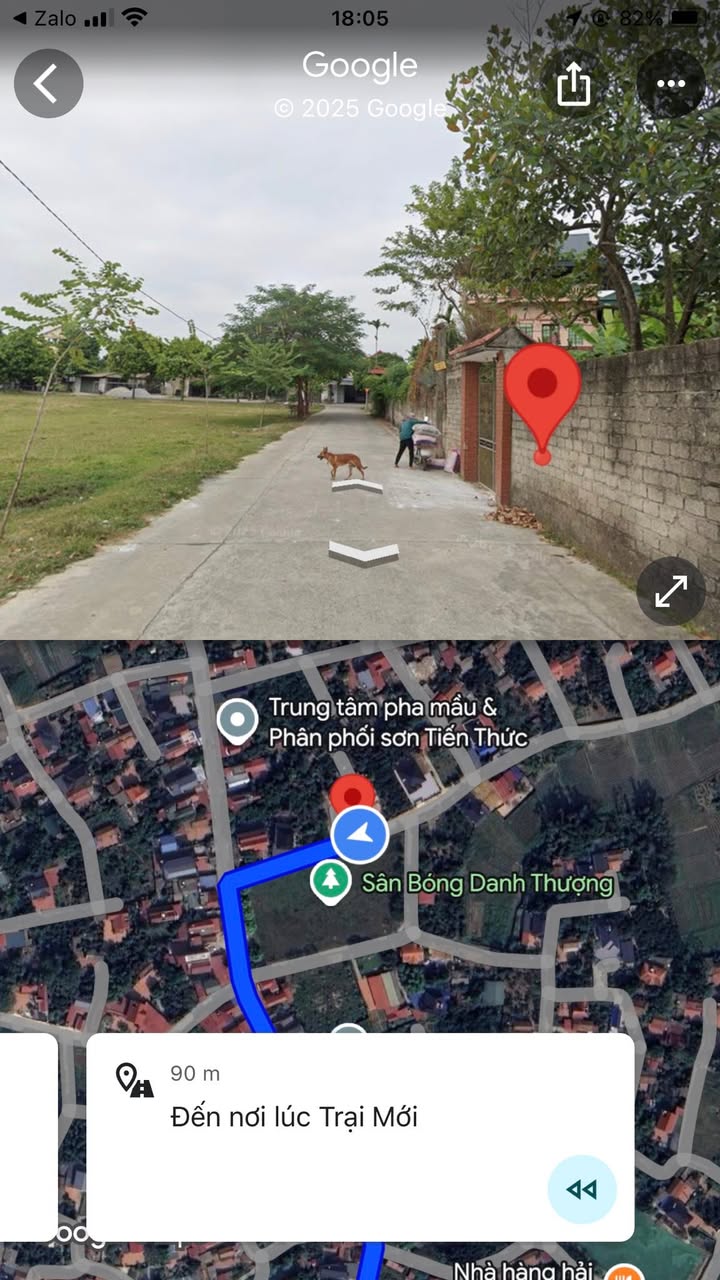Image resolution: width=720 pixels, height=1280 pixels.
Task: Share this Street View location
Action: point(573,85)
